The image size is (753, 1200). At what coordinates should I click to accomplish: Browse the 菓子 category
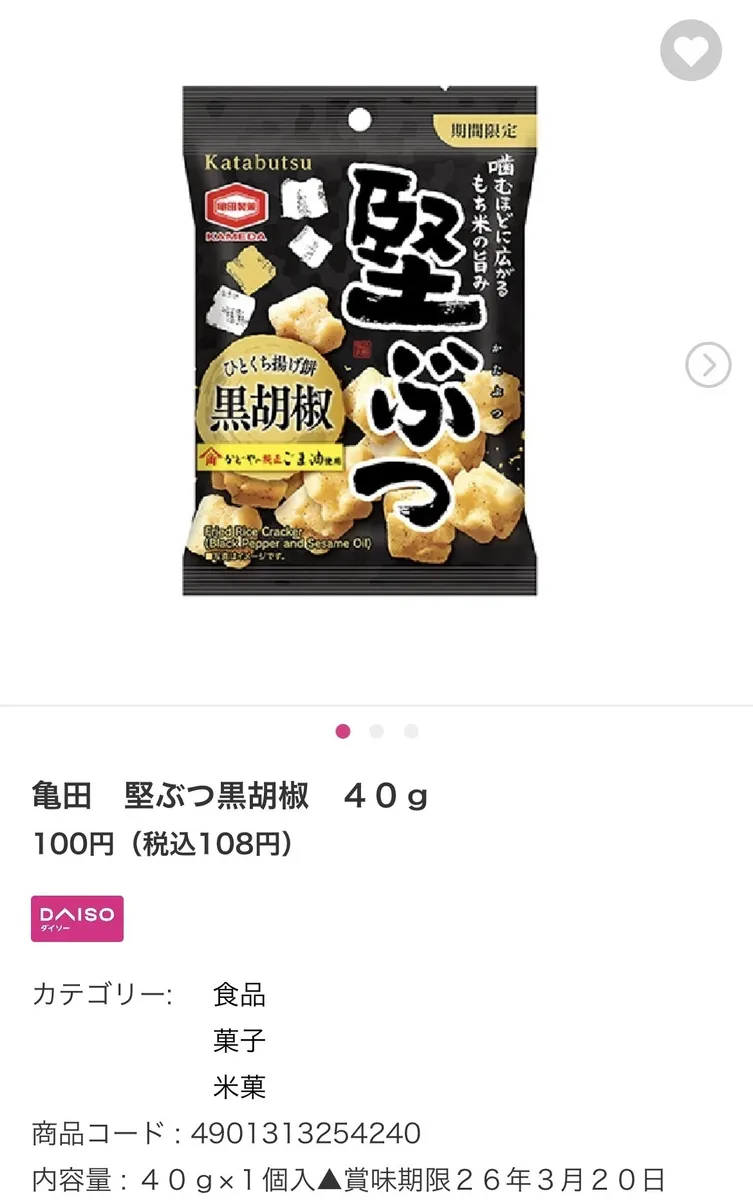(239, 1041)
